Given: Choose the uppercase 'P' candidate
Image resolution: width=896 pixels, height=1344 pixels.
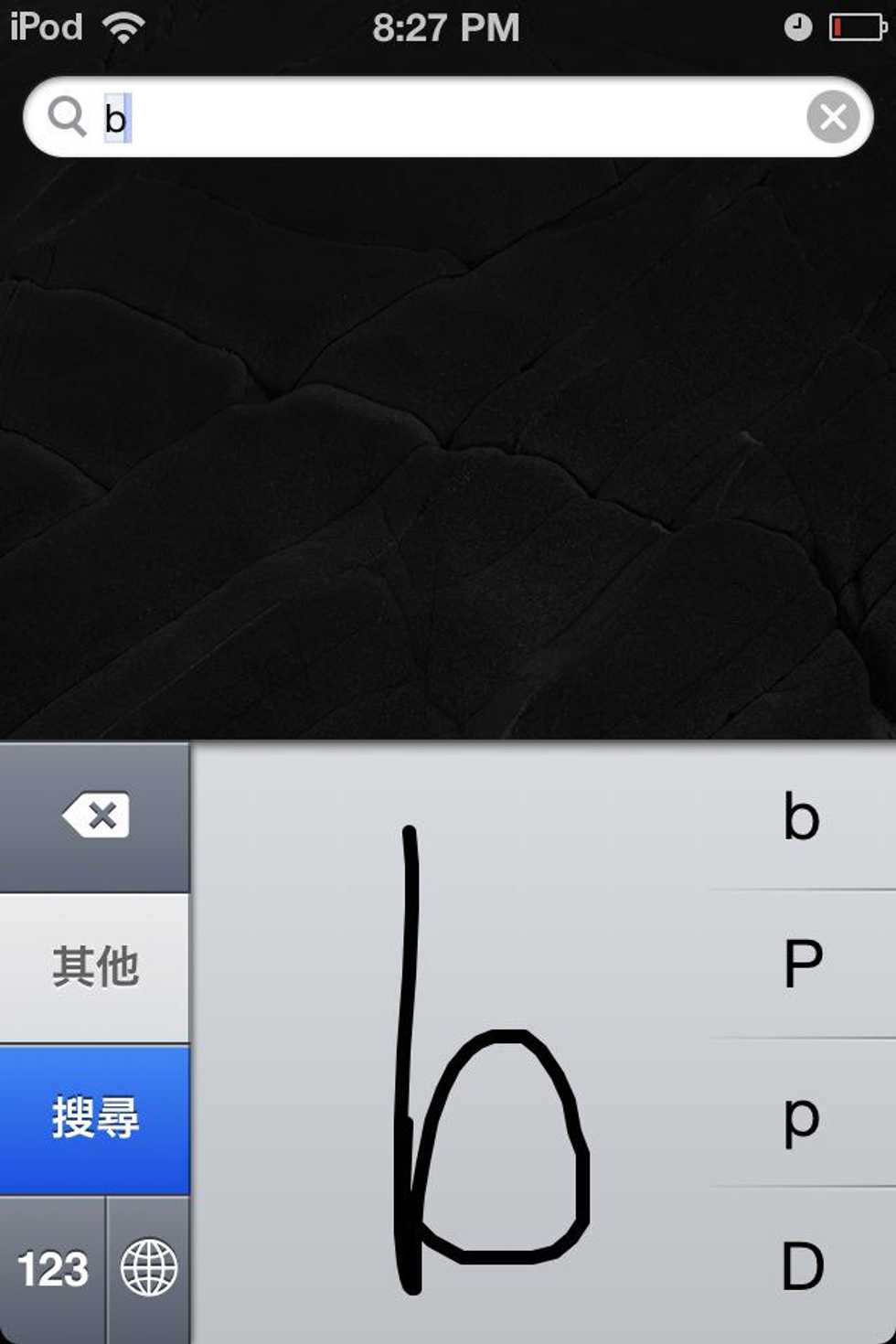Looking at the screenshot, I should [802, 964].
